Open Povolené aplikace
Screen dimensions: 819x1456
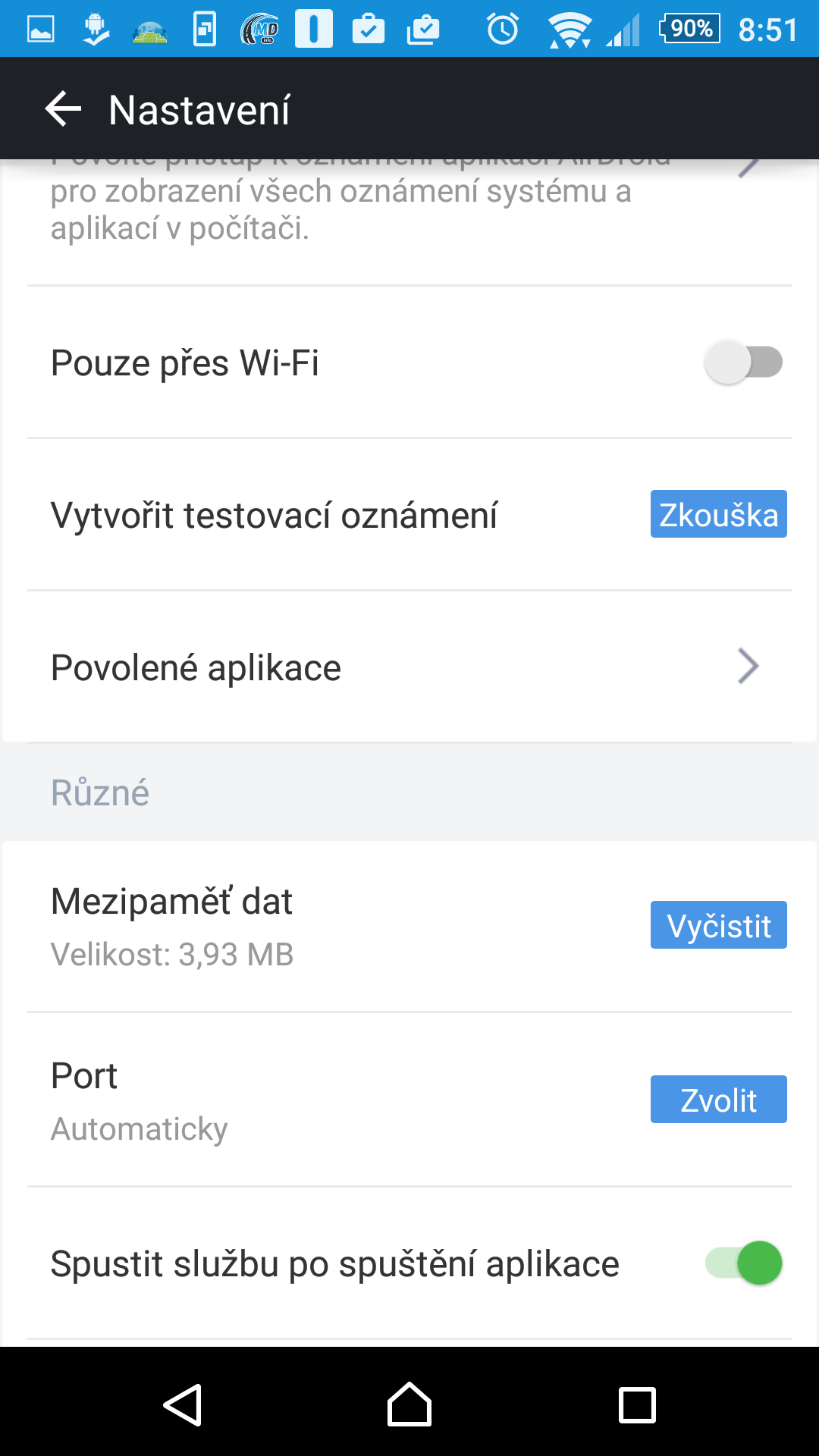point(409,667)
